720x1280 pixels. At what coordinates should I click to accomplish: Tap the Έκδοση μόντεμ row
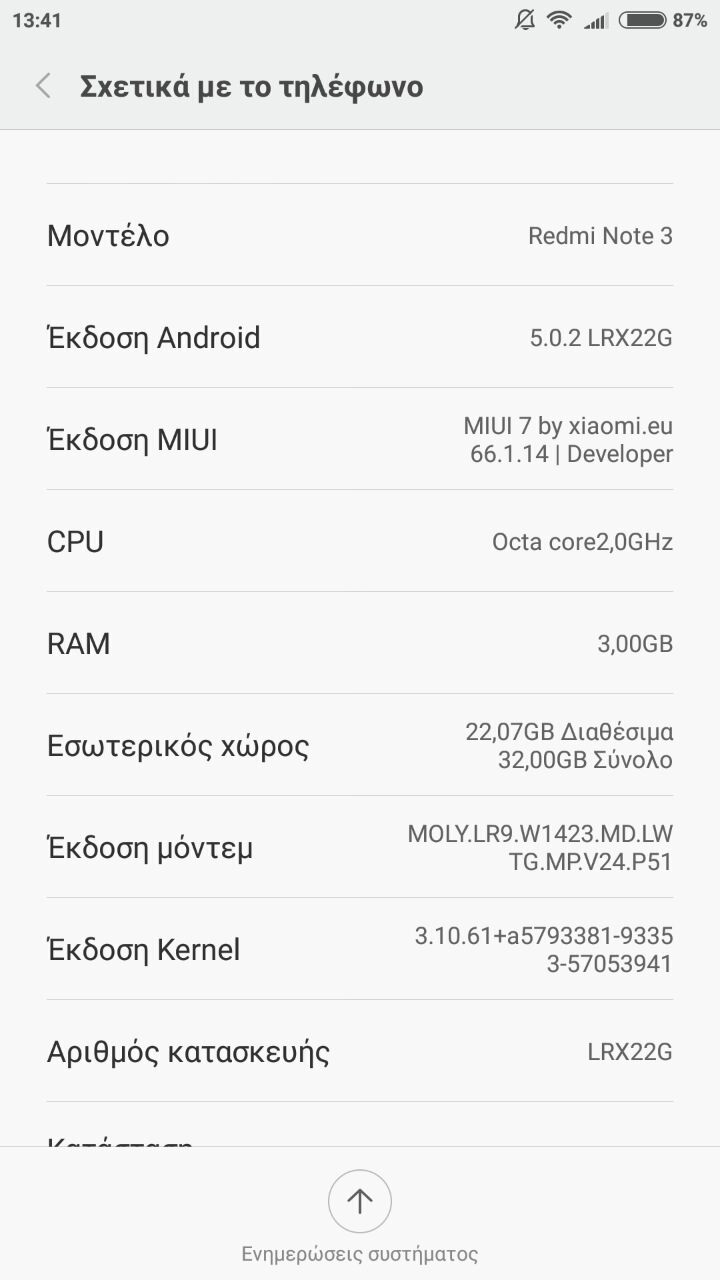(360, 848)
